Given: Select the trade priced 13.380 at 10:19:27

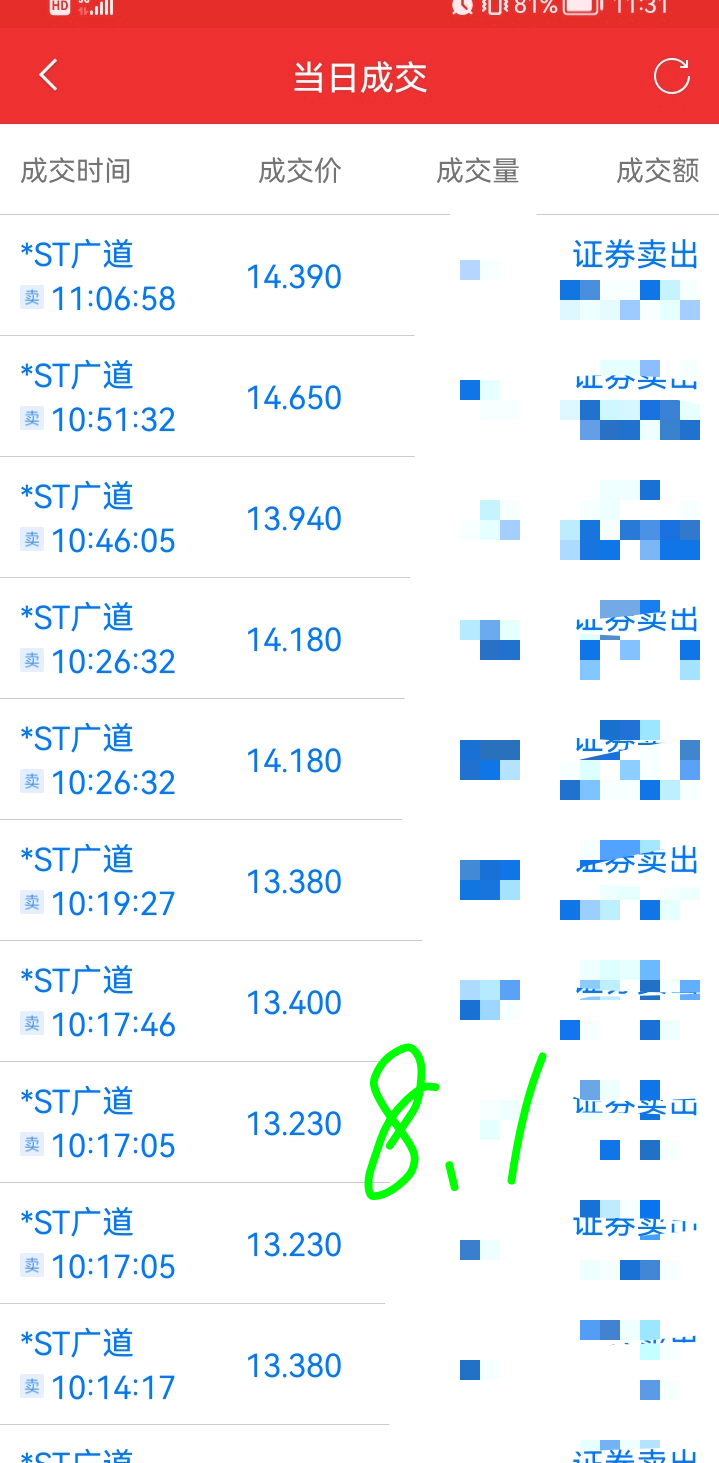Looking at the screenshot, I should (x=359, y=880).
